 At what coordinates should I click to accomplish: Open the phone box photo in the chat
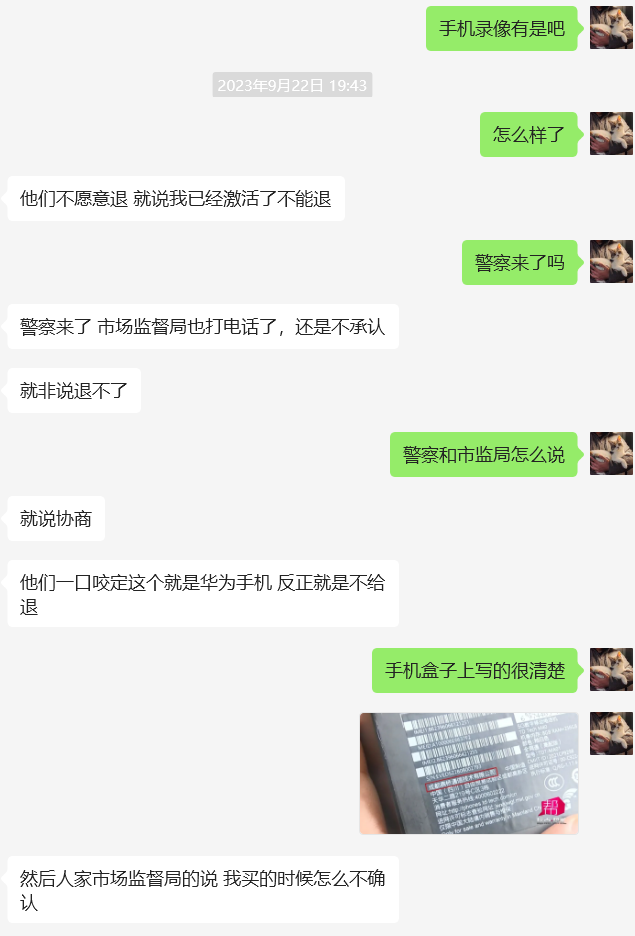pos(469,773)
